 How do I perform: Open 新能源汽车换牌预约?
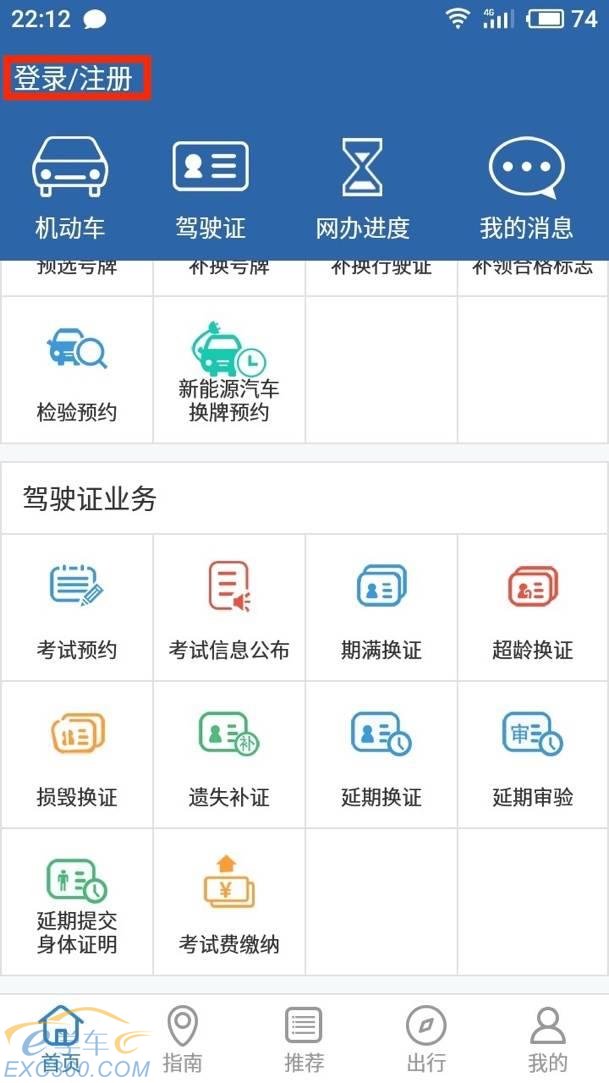(x=229, y=370)
